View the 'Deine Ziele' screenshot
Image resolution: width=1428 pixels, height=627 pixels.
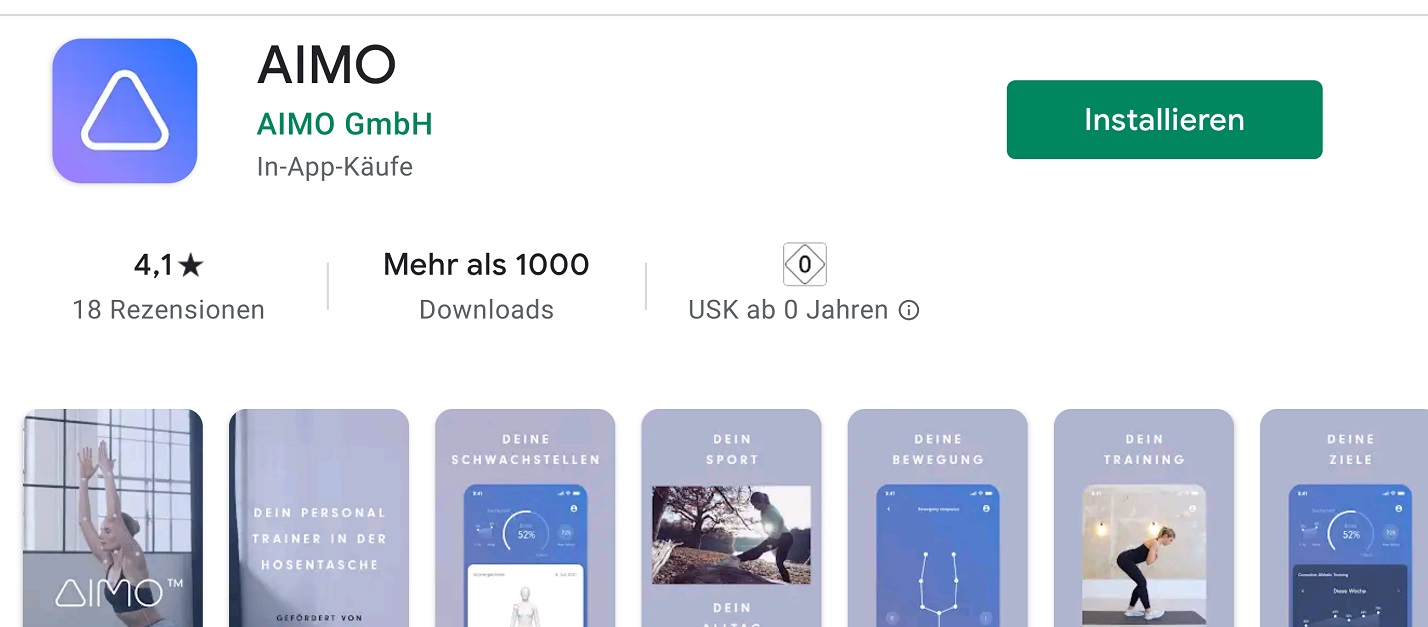(1345, 518)
